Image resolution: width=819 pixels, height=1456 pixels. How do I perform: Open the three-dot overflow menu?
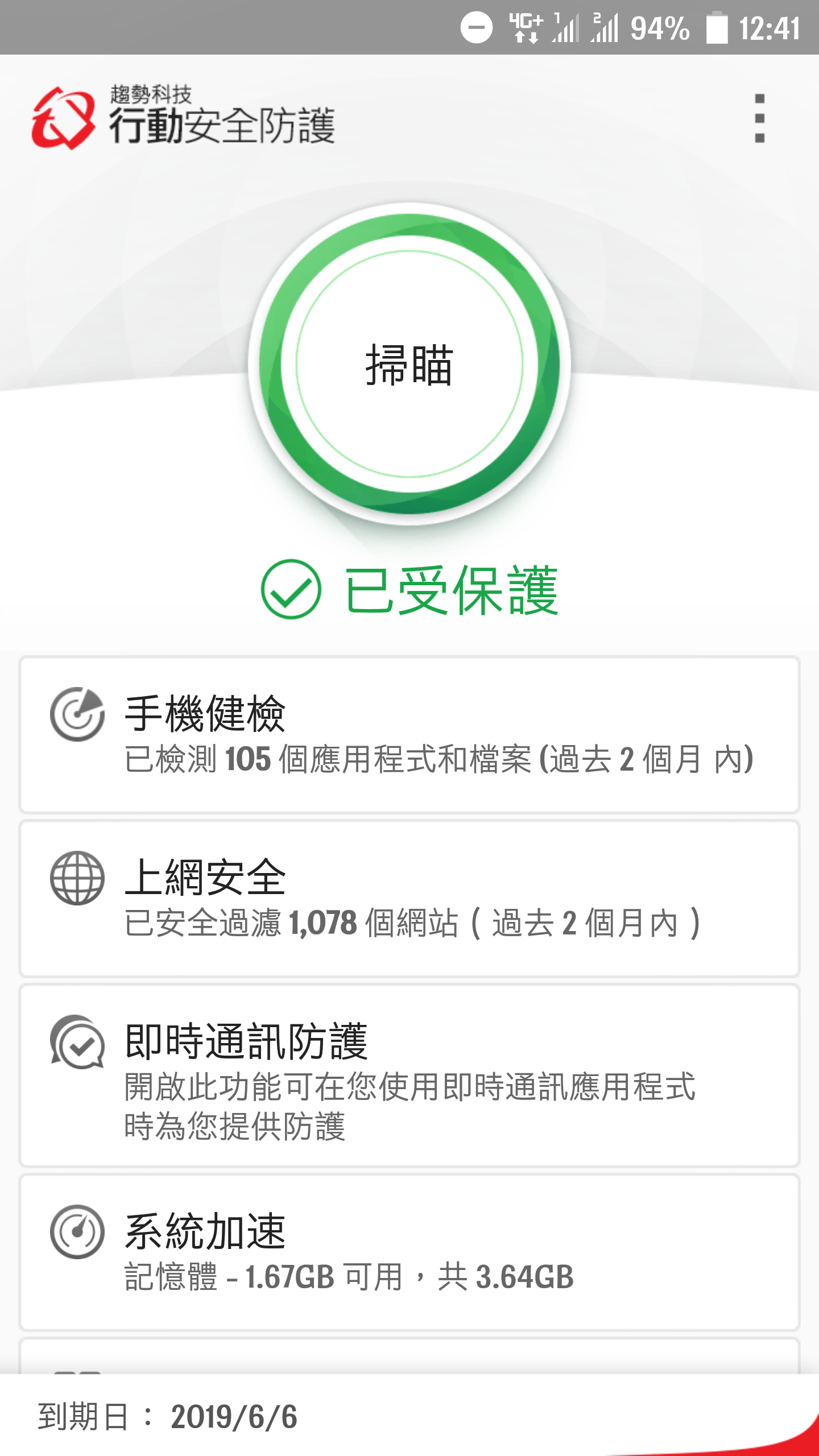(x=759, y=118)
